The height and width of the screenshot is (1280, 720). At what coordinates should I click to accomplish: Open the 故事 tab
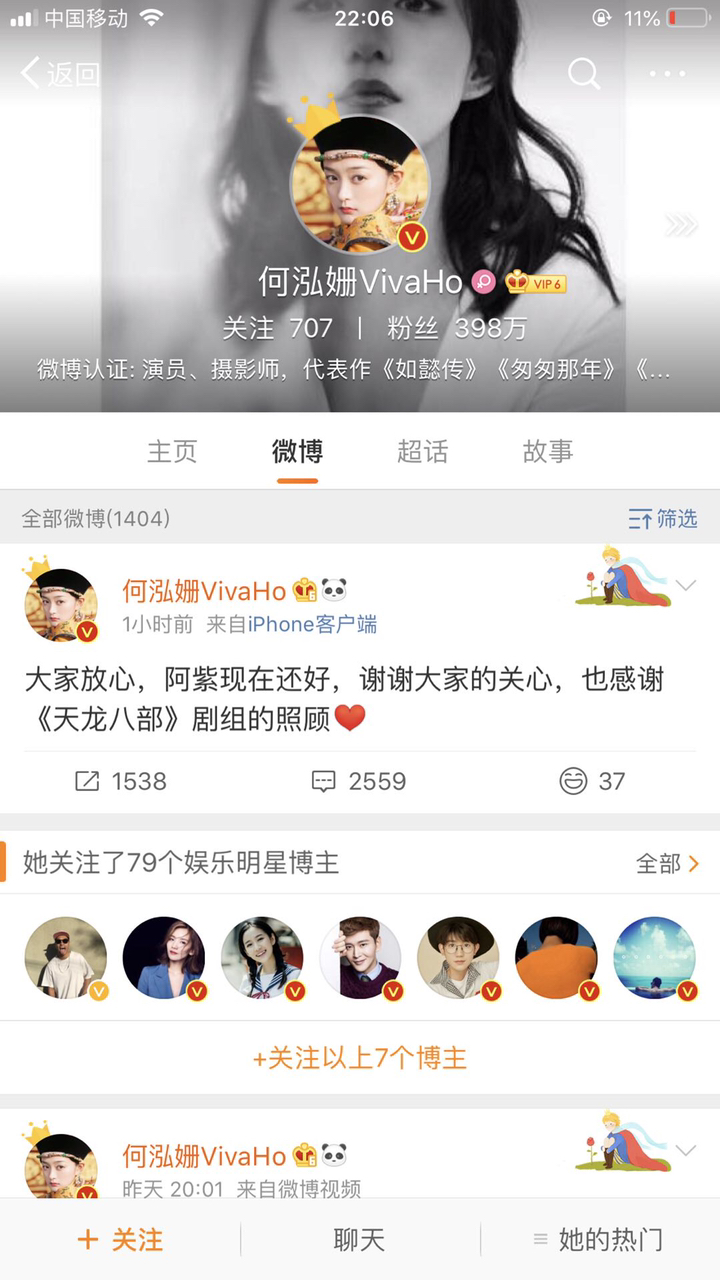548,451
